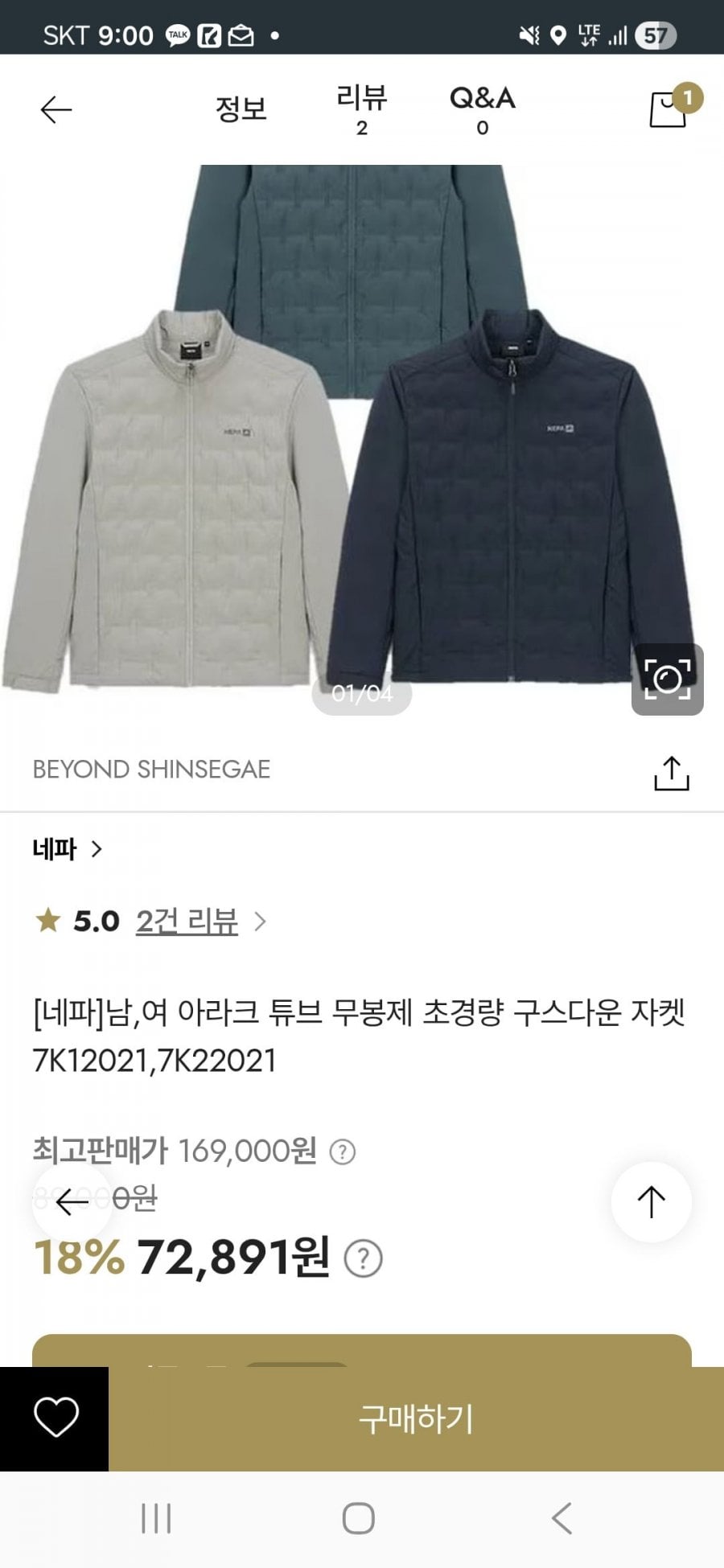
Task: Go to the system home screen
Action: 359,1519
